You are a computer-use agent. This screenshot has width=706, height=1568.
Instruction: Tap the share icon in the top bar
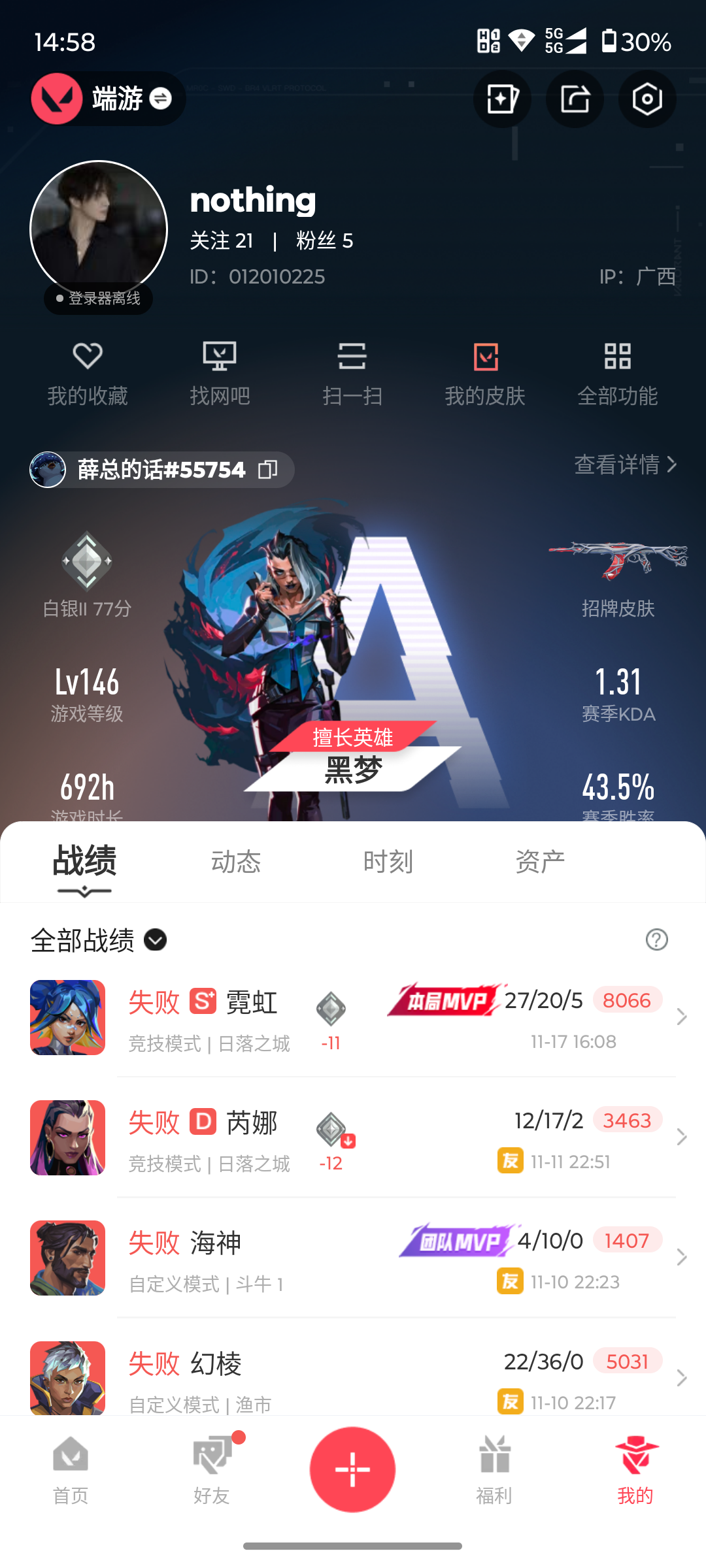575,99
